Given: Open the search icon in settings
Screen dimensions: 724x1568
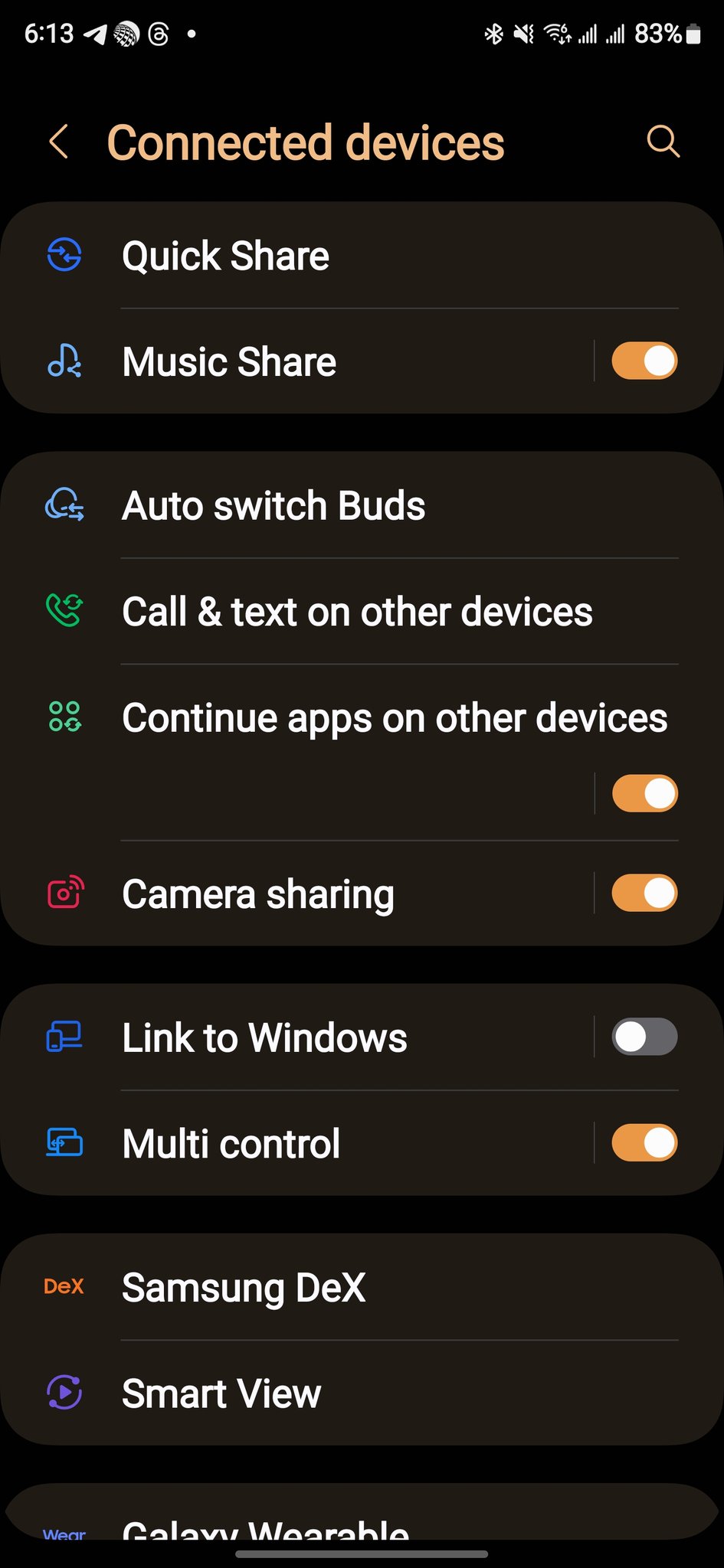Looking at the screenshot, I should pyautogui.click(x=663, y=142).
